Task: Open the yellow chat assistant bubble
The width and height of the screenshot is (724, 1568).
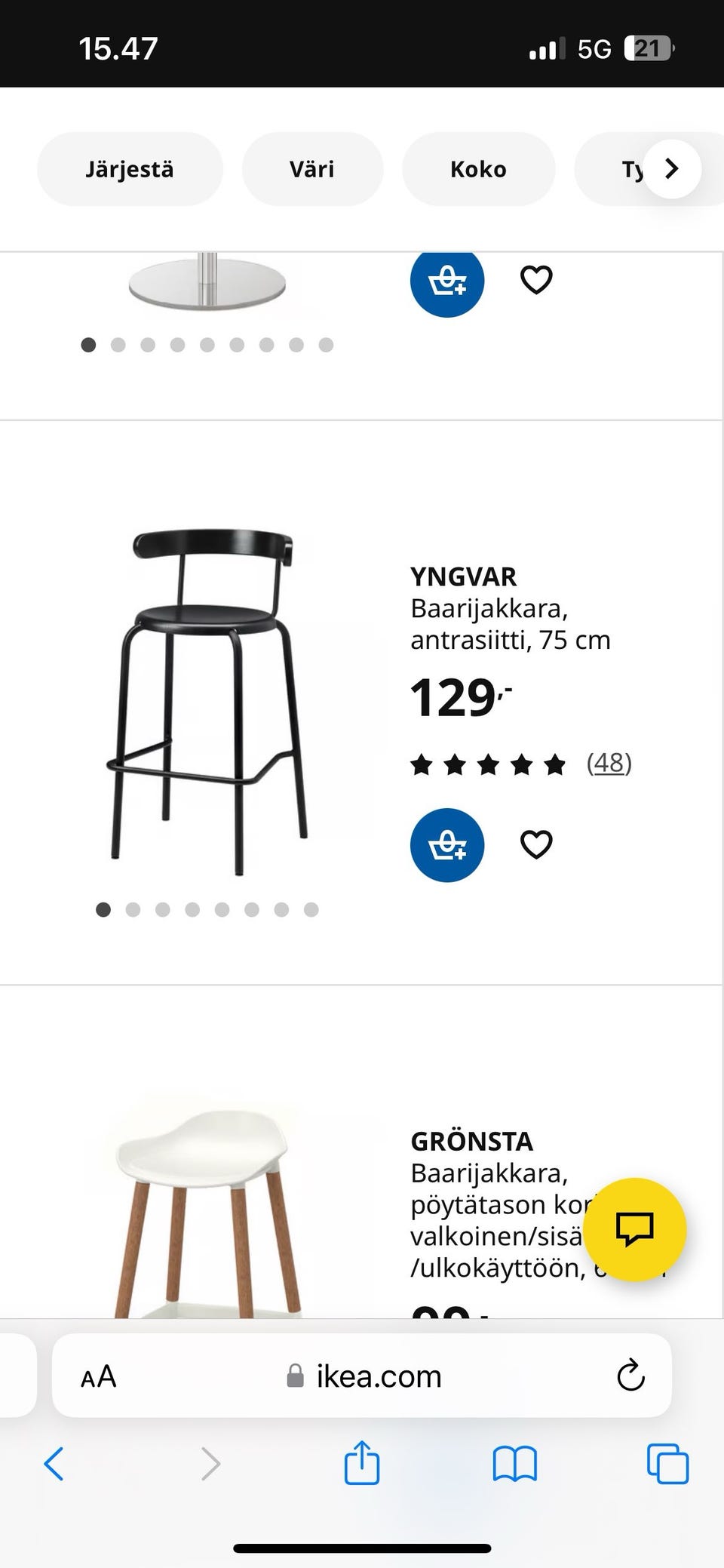Action: 634,1230
